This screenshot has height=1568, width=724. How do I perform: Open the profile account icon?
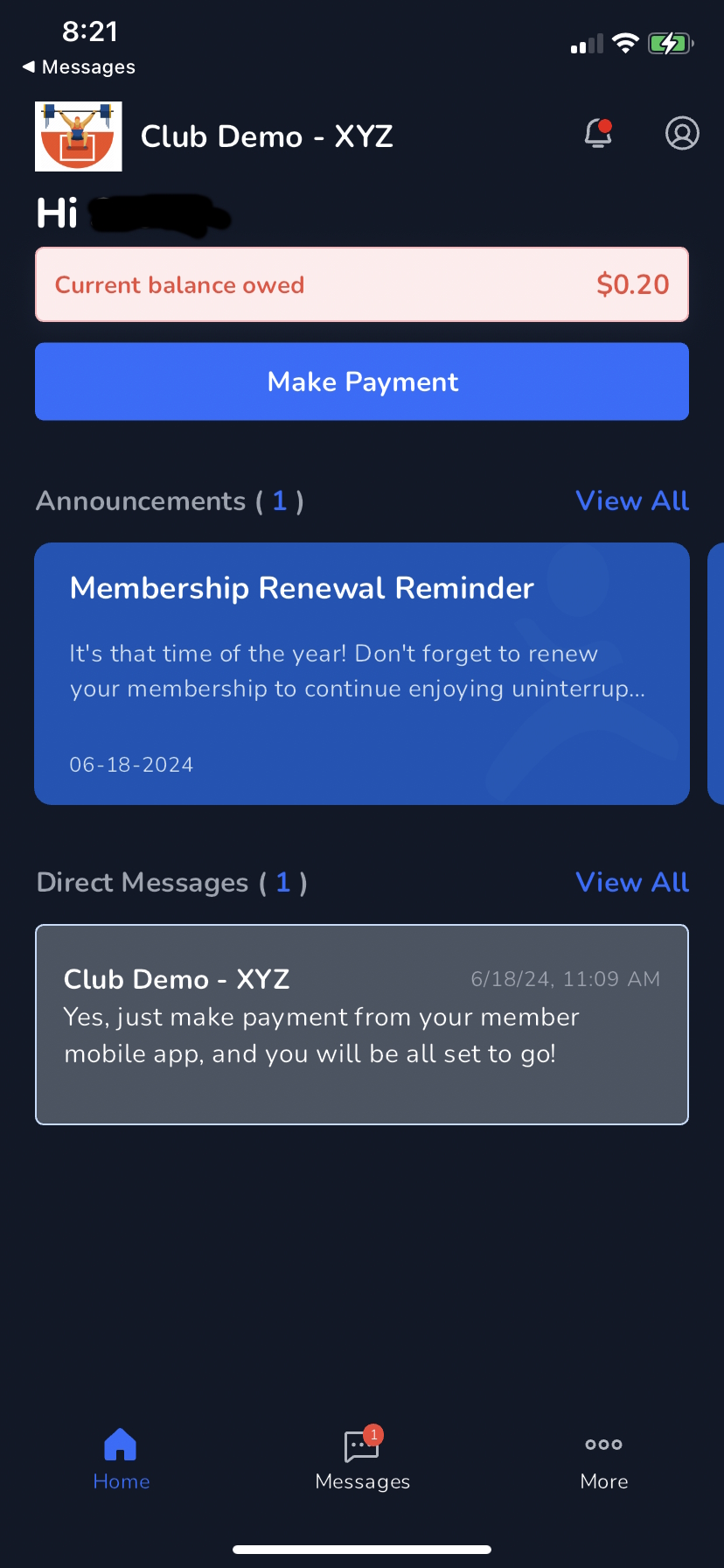(x=682, y=133)
